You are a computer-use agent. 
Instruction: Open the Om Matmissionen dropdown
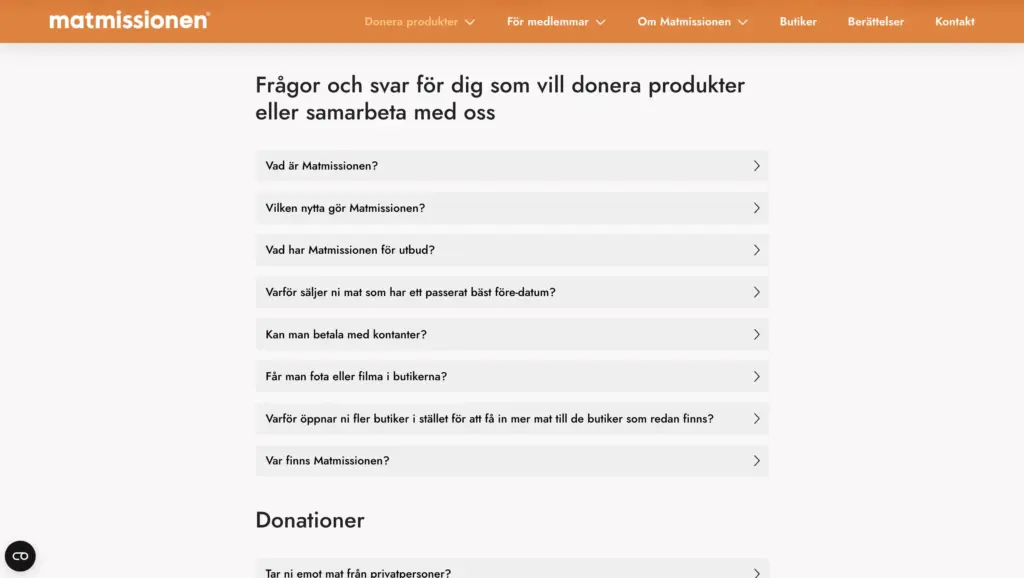click(692, 22)
